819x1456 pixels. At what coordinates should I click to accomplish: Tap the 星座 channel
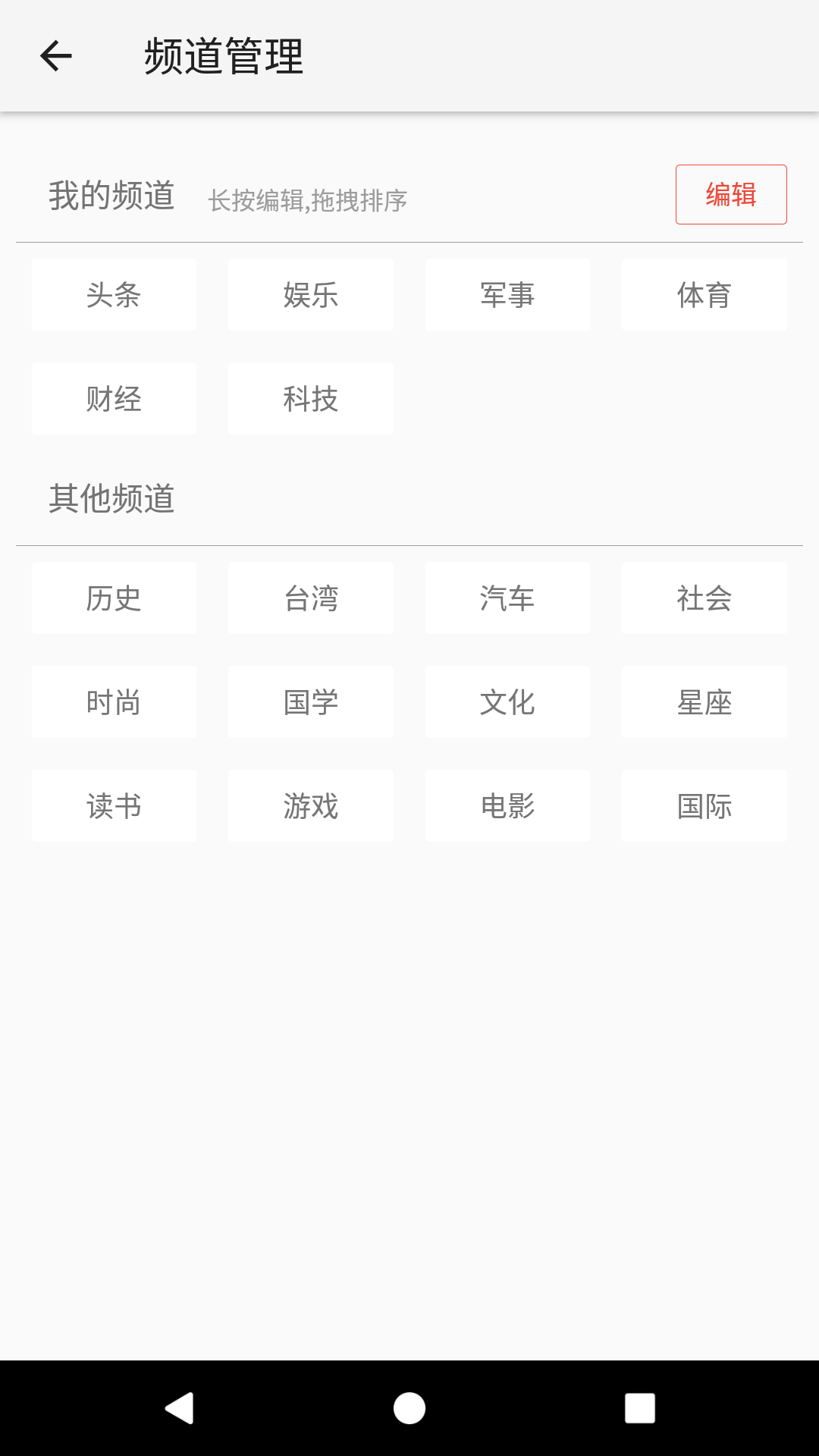pyautogui.click(x=704, y=702)
